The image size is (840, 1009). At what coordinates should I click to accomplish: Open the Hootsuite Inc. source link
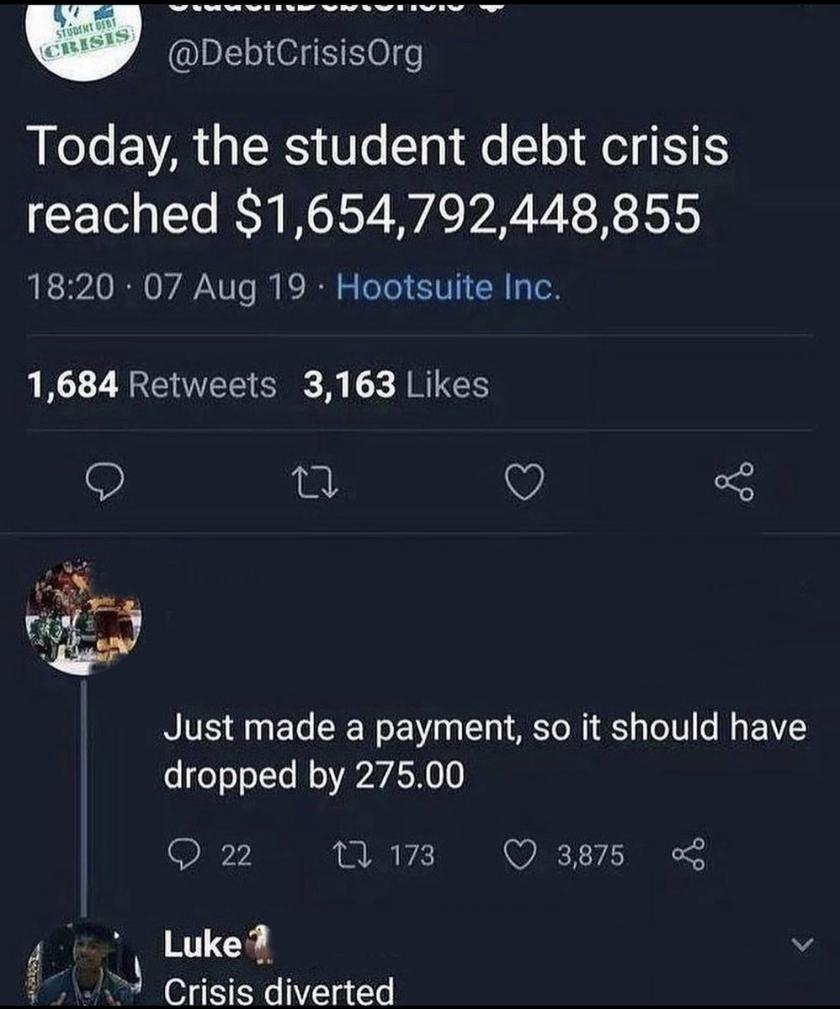coord(448,288)
